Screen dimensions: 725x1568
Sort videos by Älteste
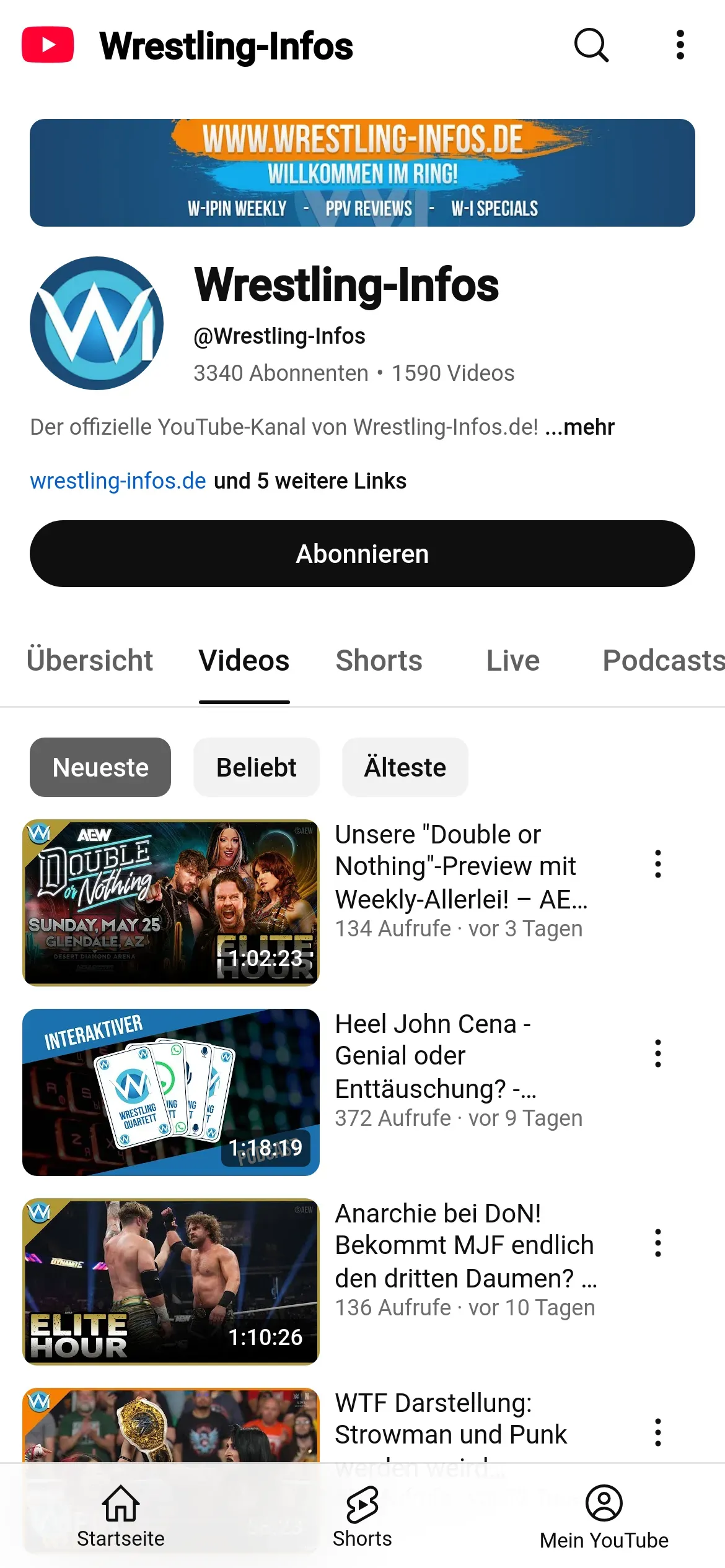click(405, 767)
